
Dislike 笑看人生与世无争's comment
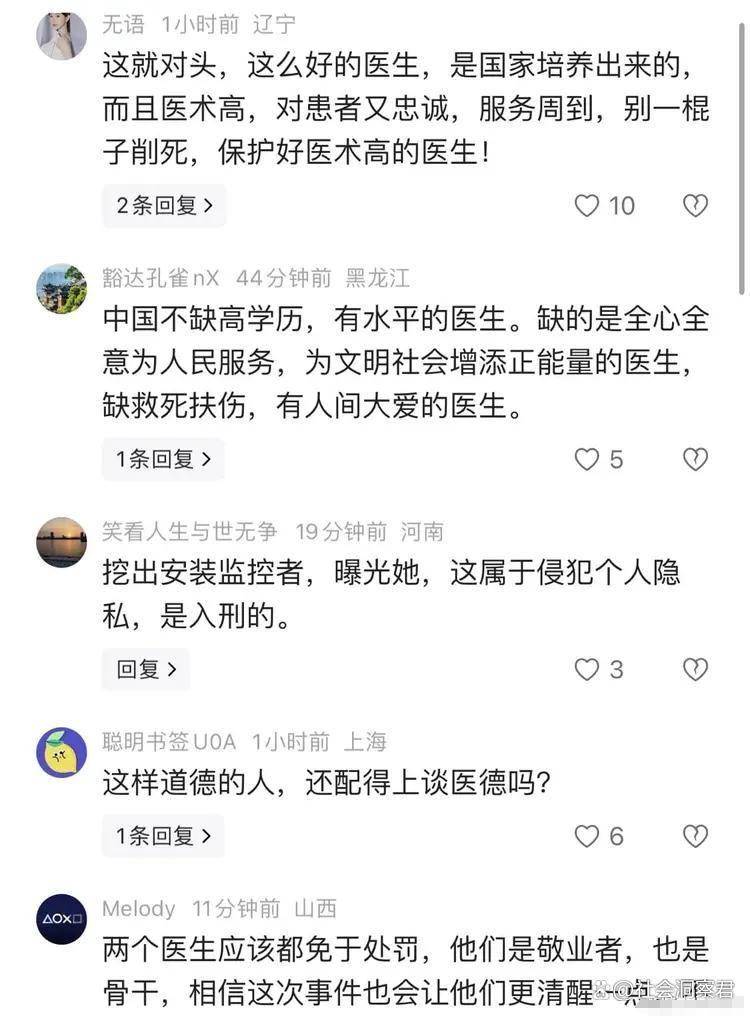pyautogui.click(x=695, y=669)
